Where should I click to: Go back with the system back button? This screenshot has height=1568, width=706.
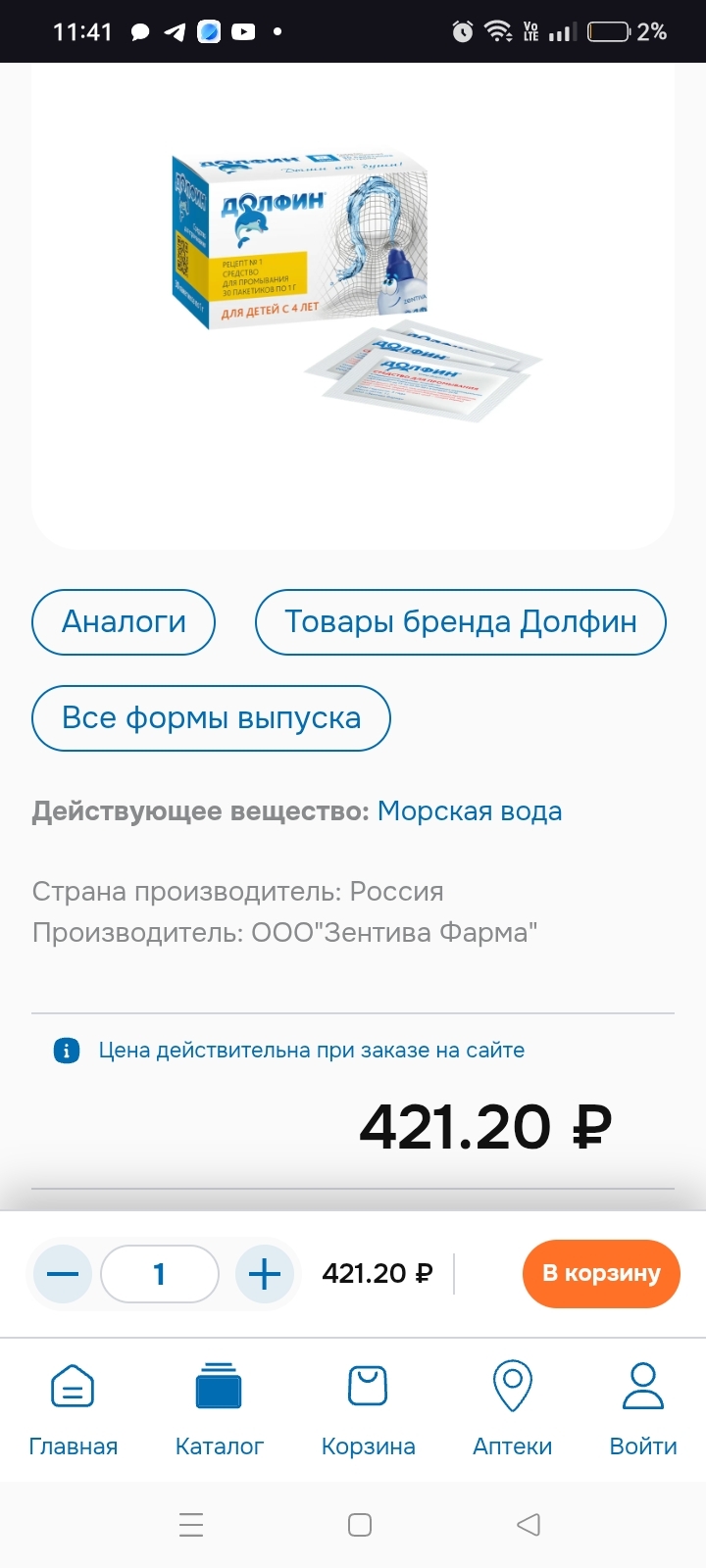[529, 1525]
